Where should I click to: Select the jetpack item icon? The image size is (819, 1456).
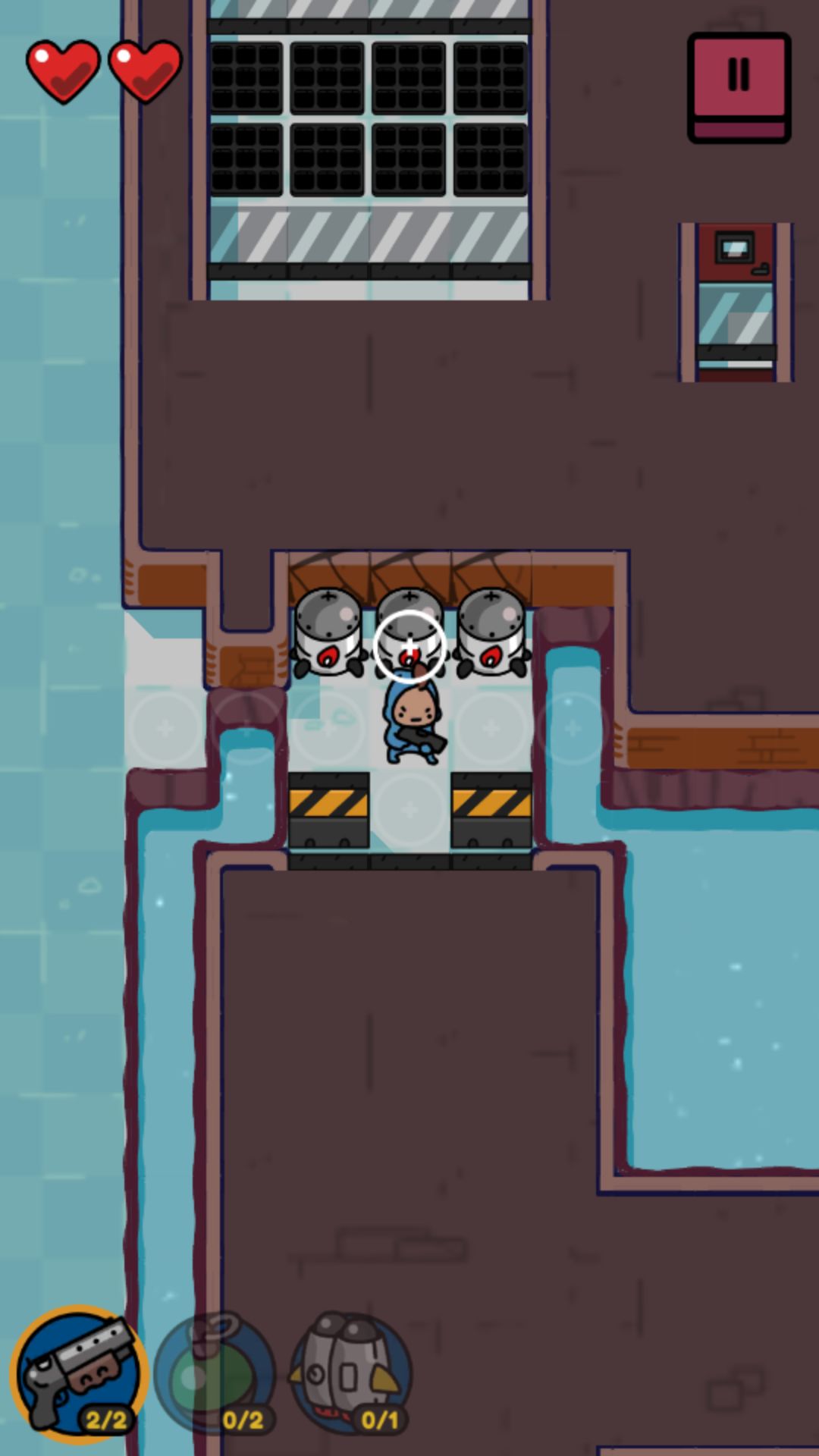point(350,1365)
